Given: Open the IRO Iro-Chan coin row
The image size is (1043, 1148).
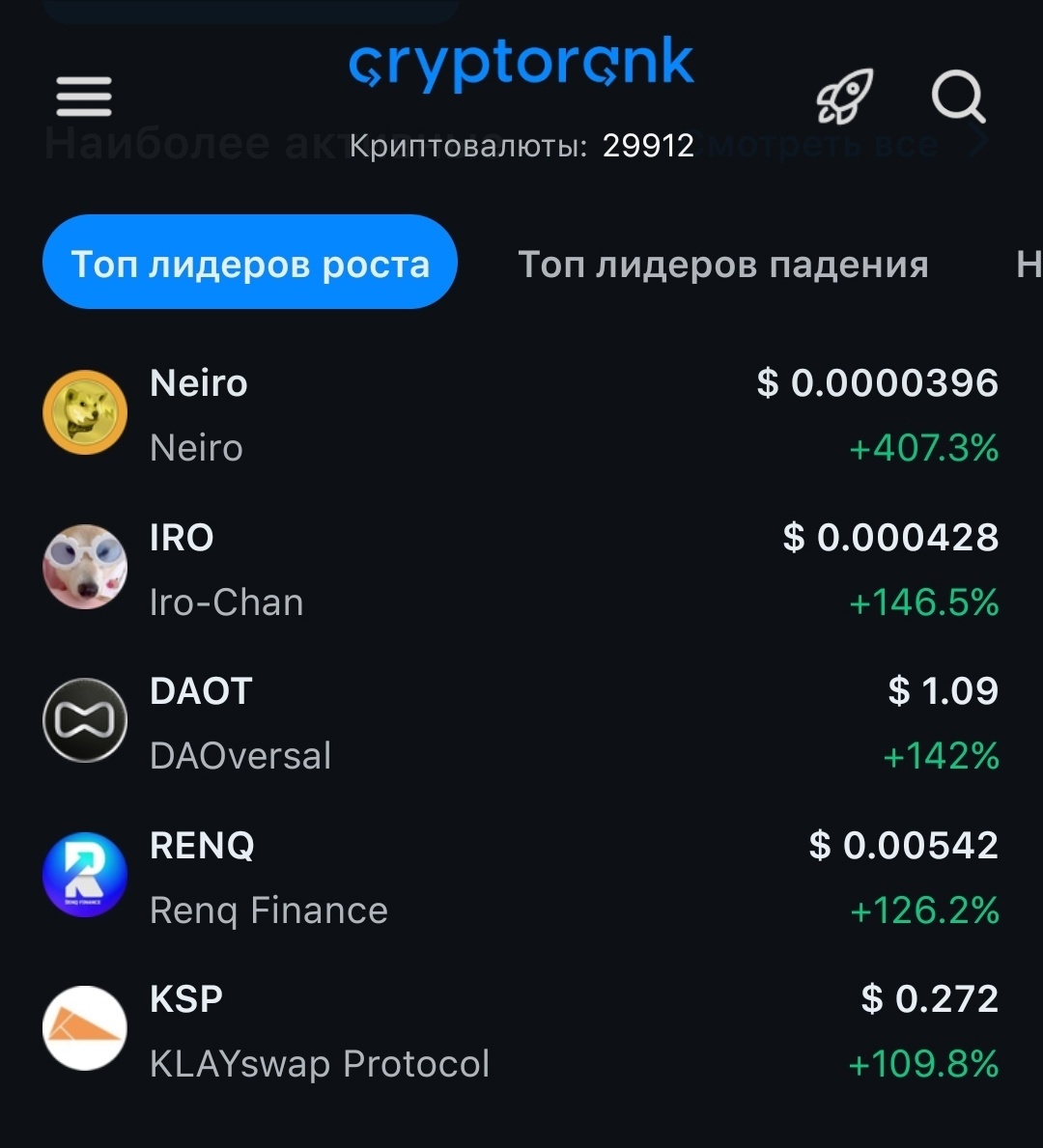Looking at the screenshot, I should click(521, 569).
